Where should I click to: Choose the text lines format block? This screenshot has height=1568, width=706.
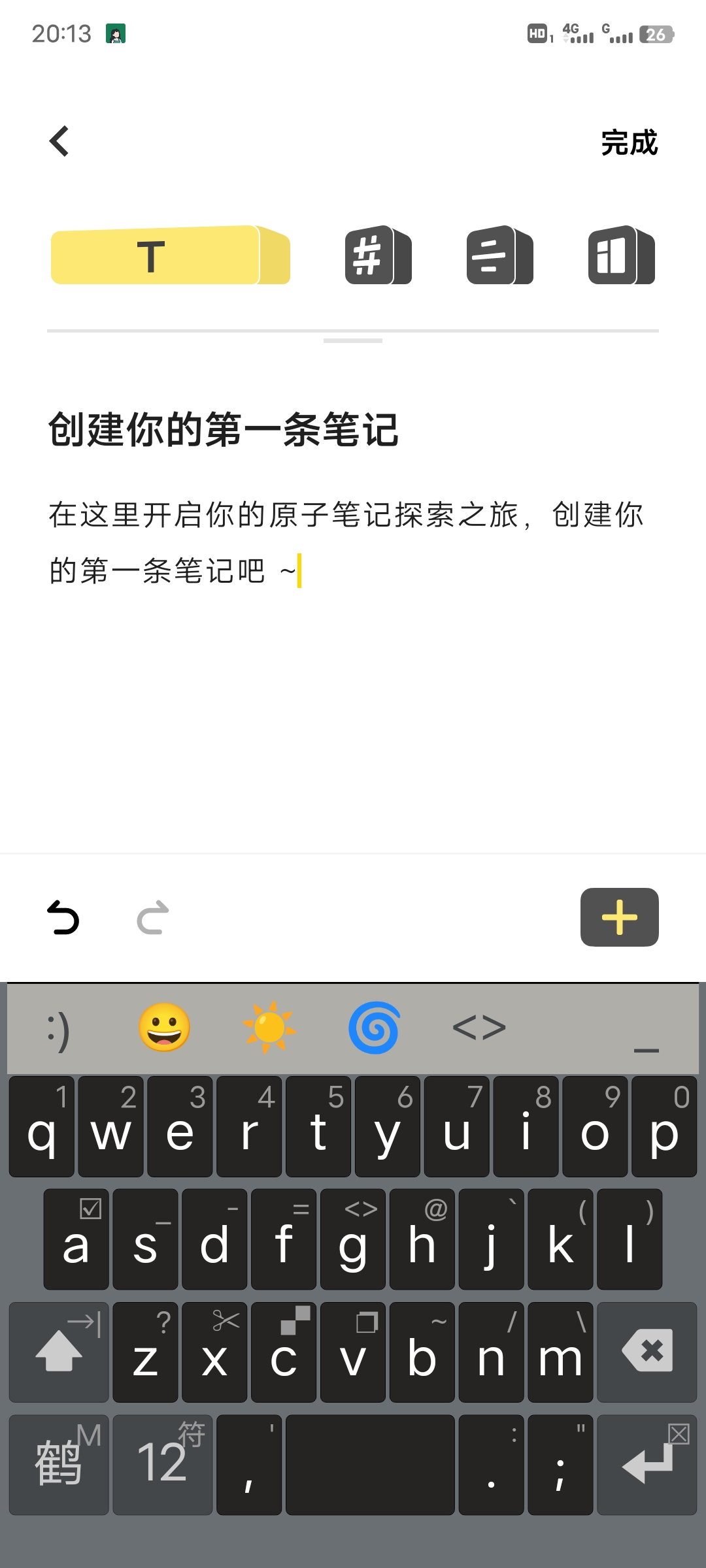tap(499, 255)
